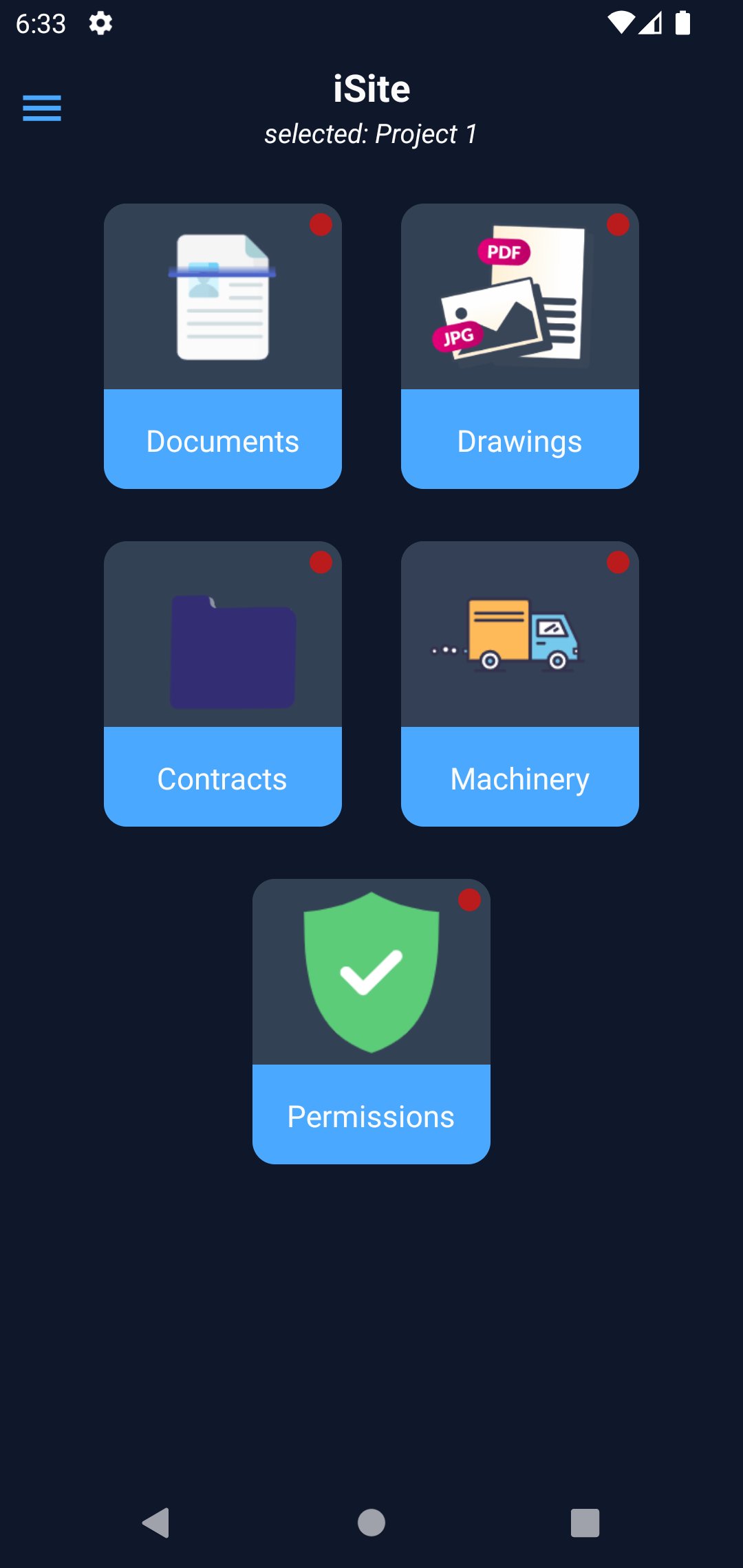Open the Drawings section
Viewport: 743px width, 1568px height.
click(519, 440)
